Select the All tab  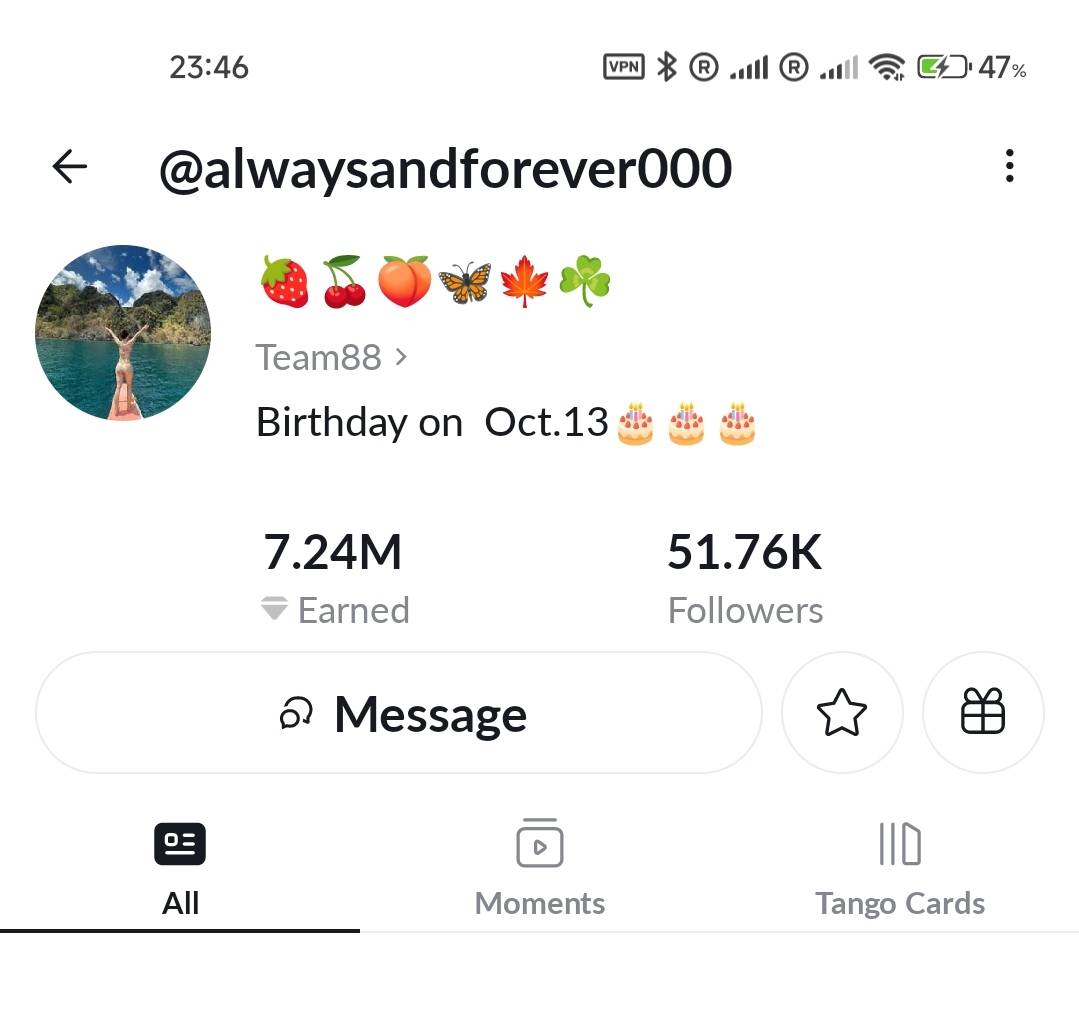[180, 868]
